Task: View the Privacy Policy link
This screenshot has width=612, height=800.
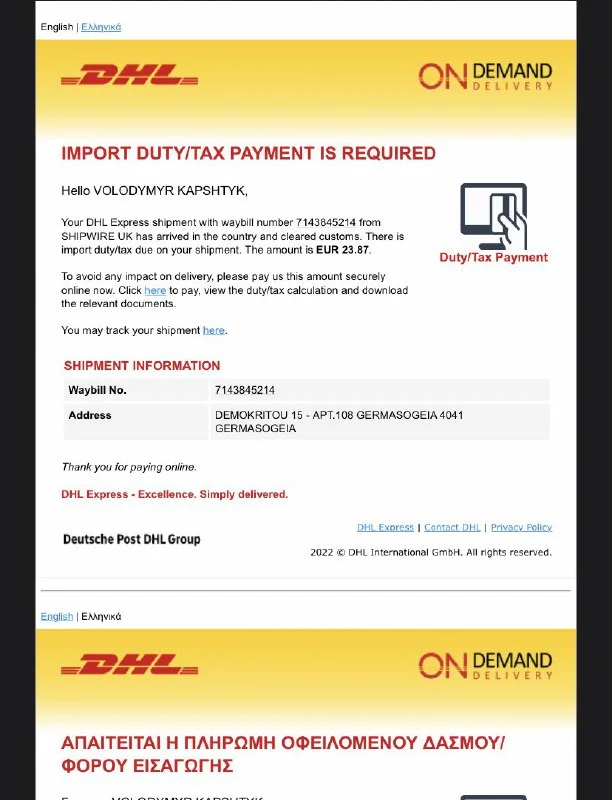Action: [x=521, y=527]
